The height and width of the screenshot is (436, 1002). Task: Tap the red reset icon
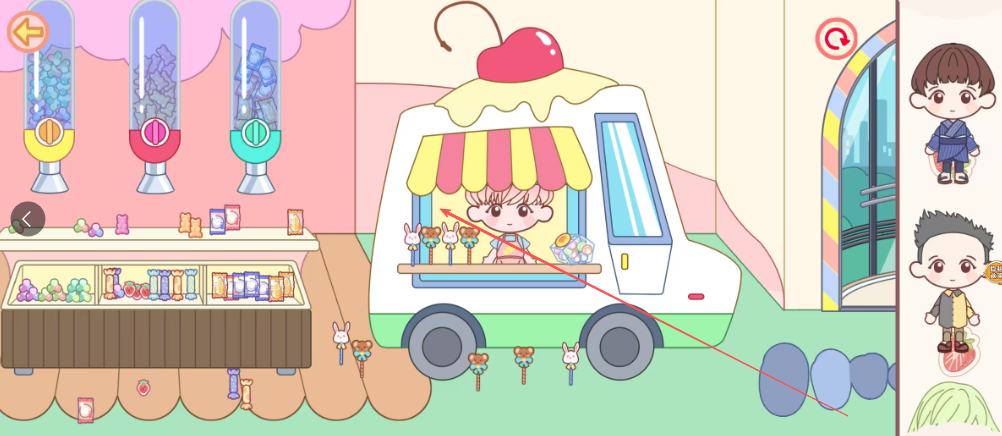coord(836,40)
